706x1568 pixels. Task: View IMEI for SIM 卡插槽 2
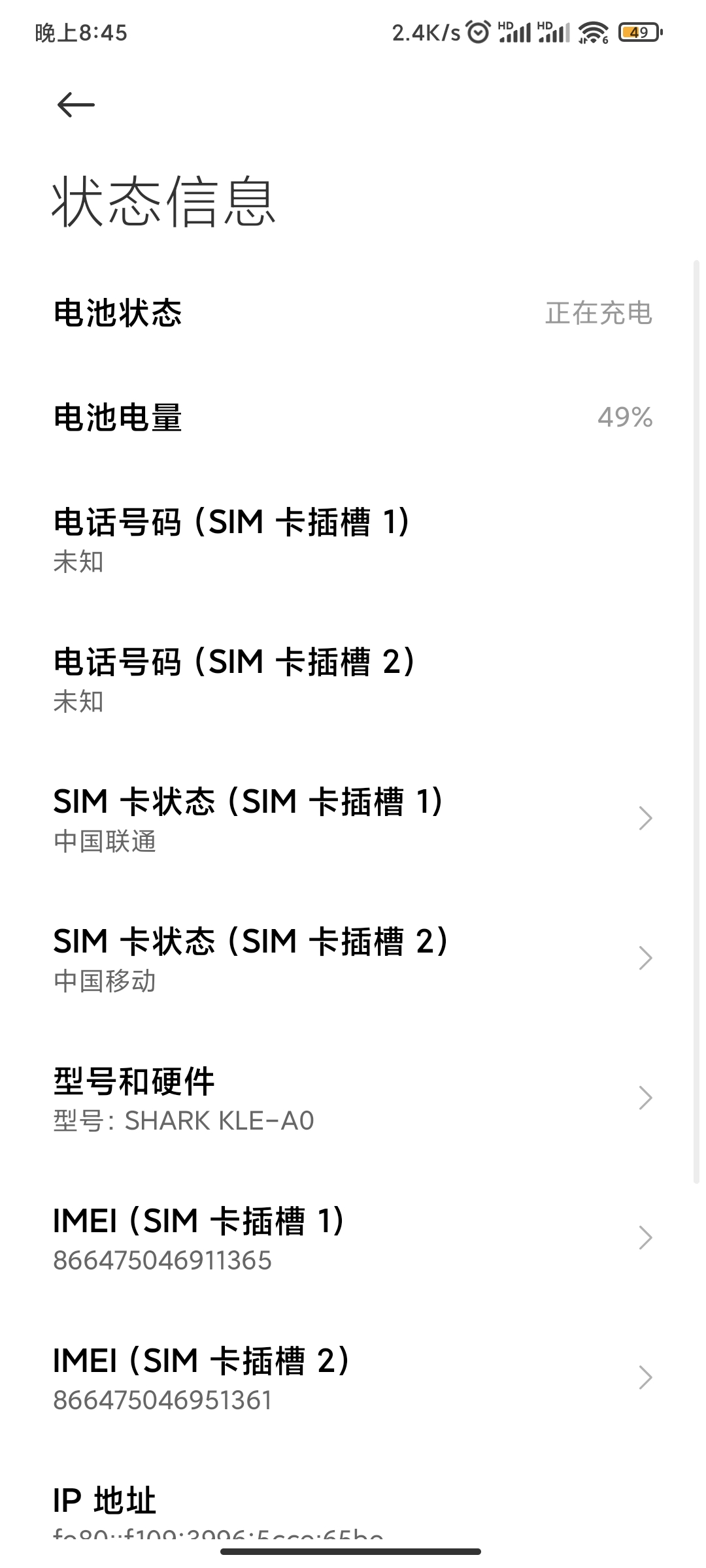(x=353, y=1378)
